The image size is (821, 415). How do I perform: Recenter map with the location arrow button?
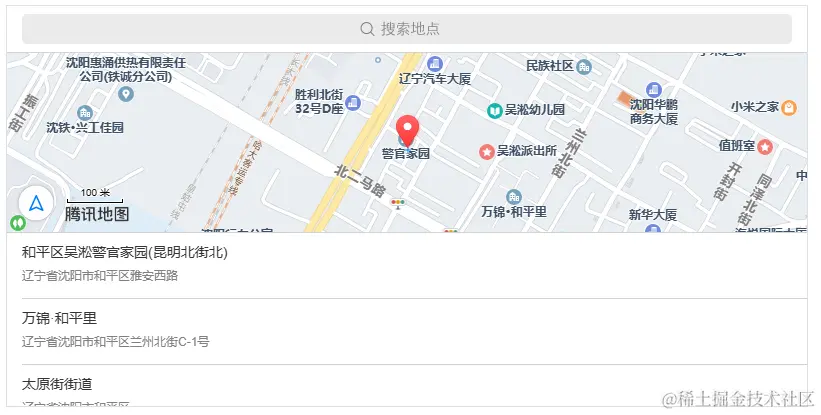[x=36, y=204]
